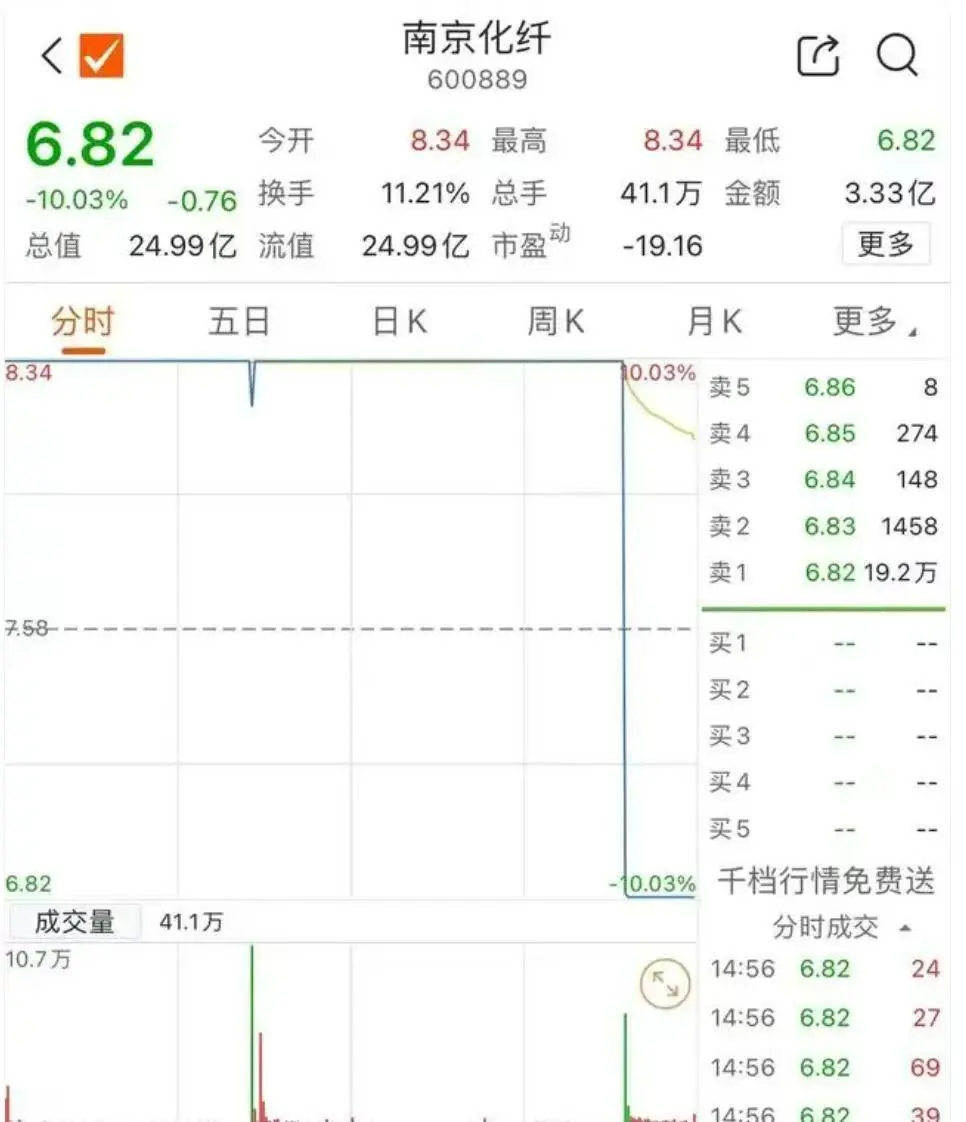Toggle the orange watchlist checkmark
Screen dimensions: 966x1122
102,56
